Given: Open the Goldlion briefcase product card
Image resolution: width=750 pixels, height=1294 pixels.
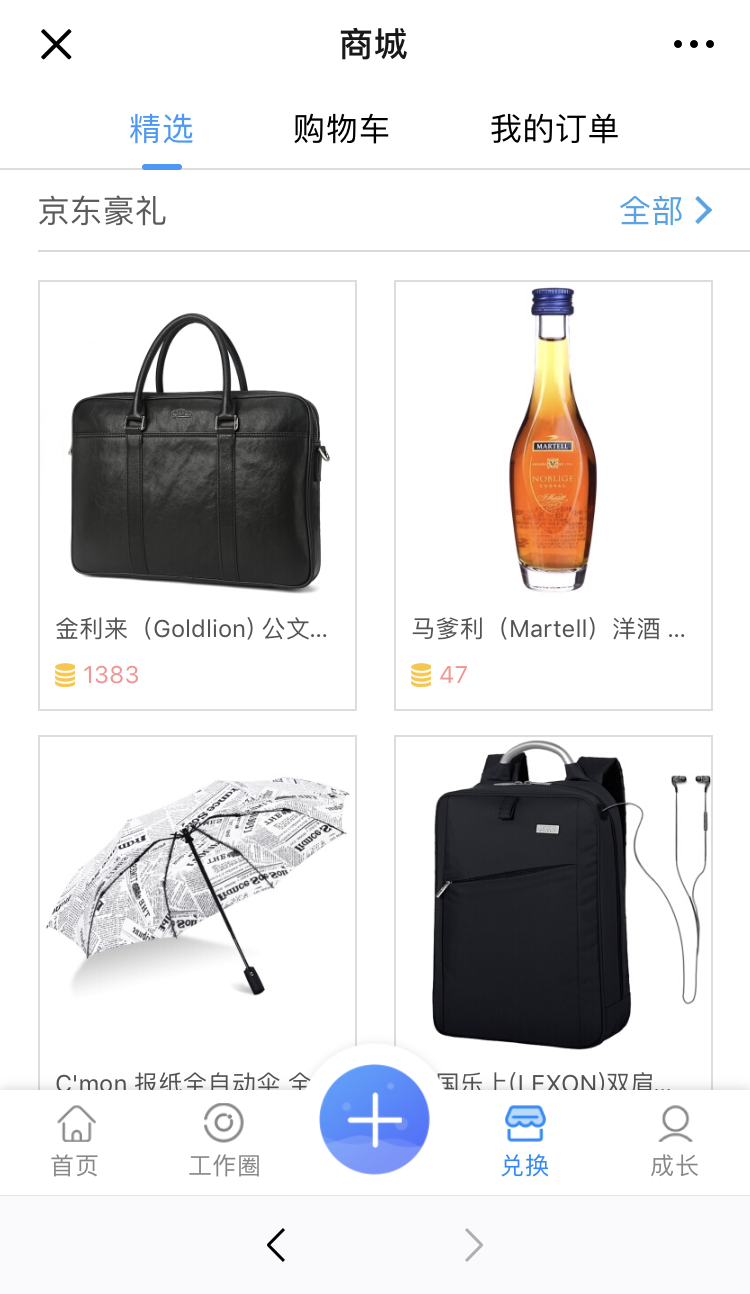Looking at the screenshot, I should tap(197, 495).
